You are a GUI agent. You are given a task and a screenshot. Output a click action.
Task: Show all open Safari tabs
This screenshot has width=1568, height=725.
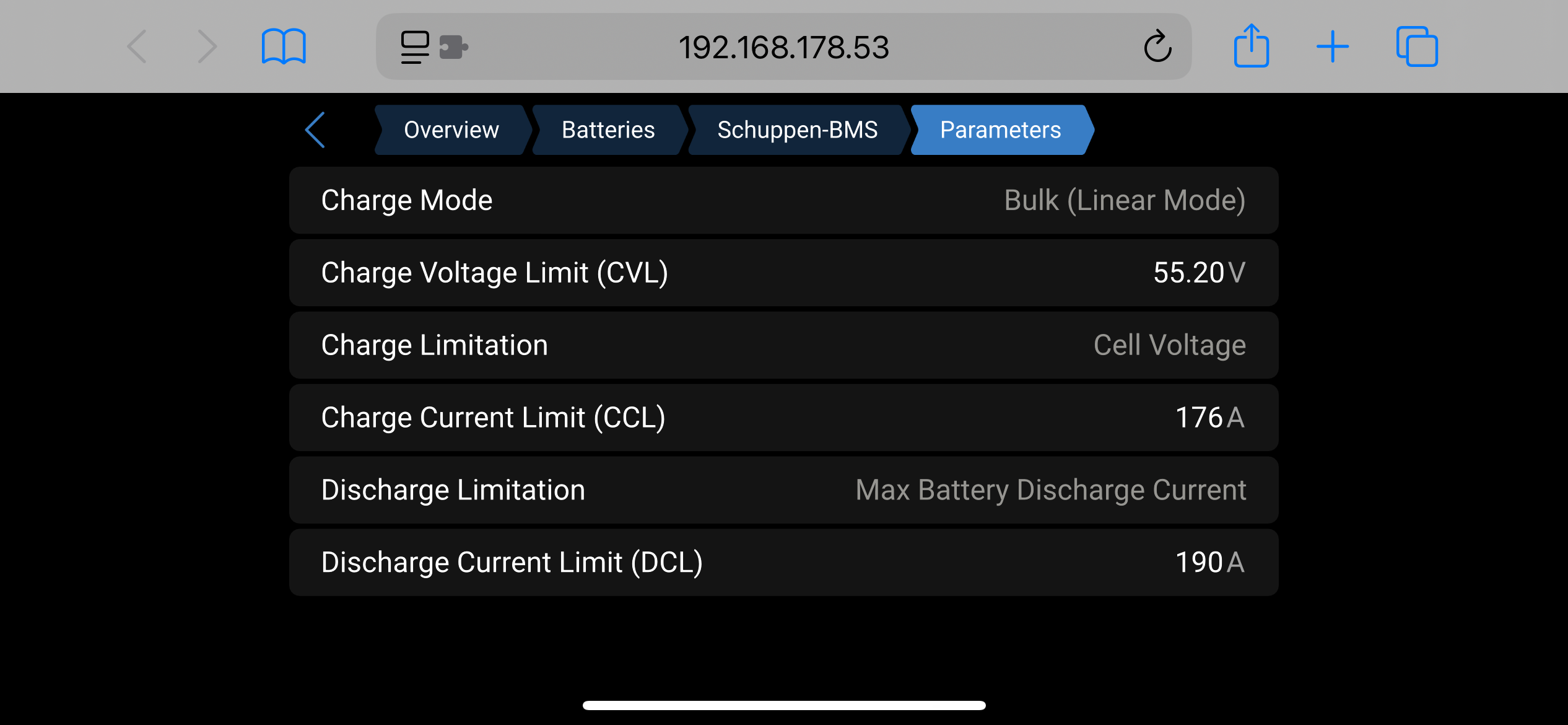[1417, 47]
